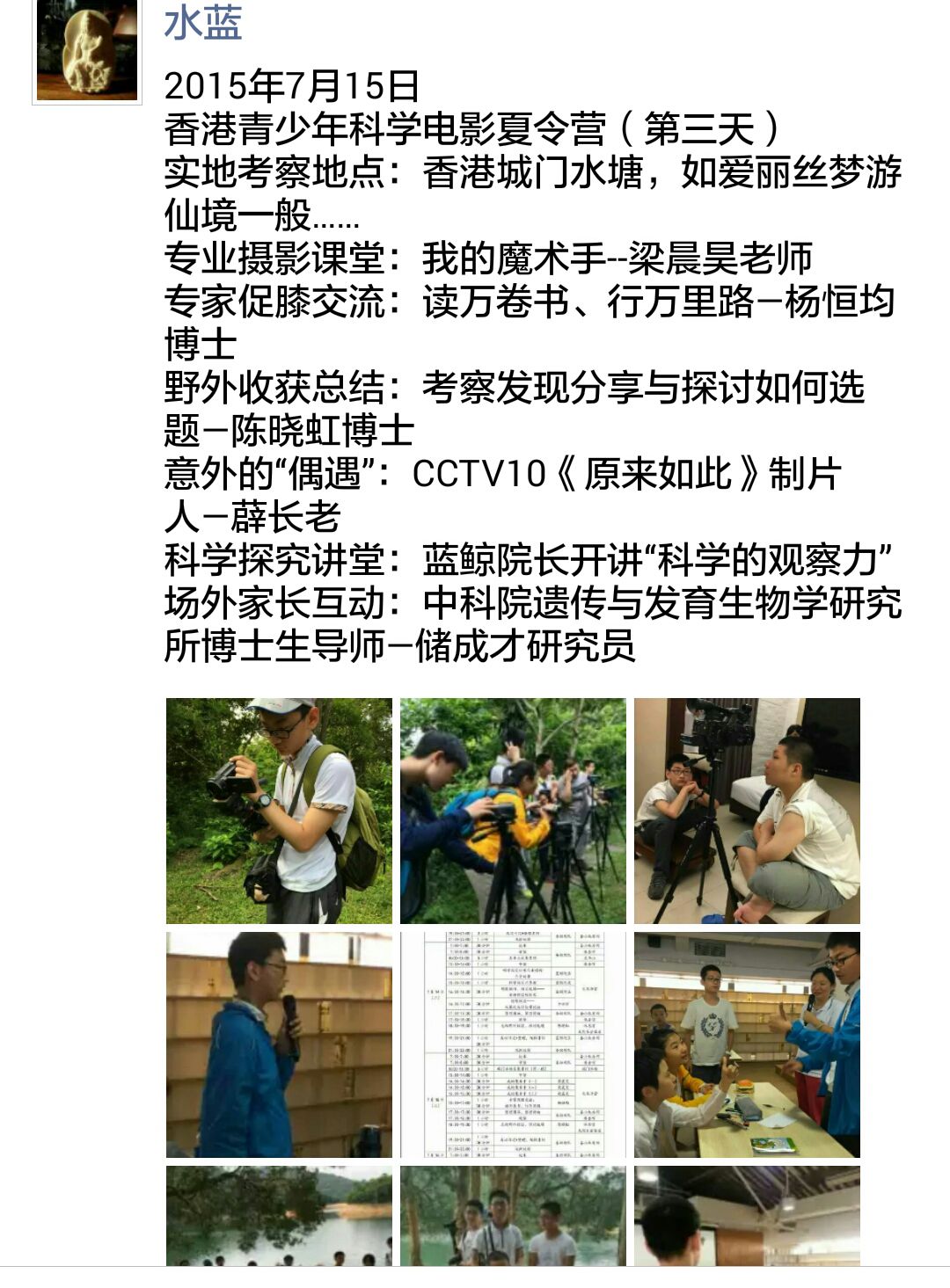Open photo of boy holding camcorder
The width and height of the screenshot is (950, 1288).
click(279, 811)
